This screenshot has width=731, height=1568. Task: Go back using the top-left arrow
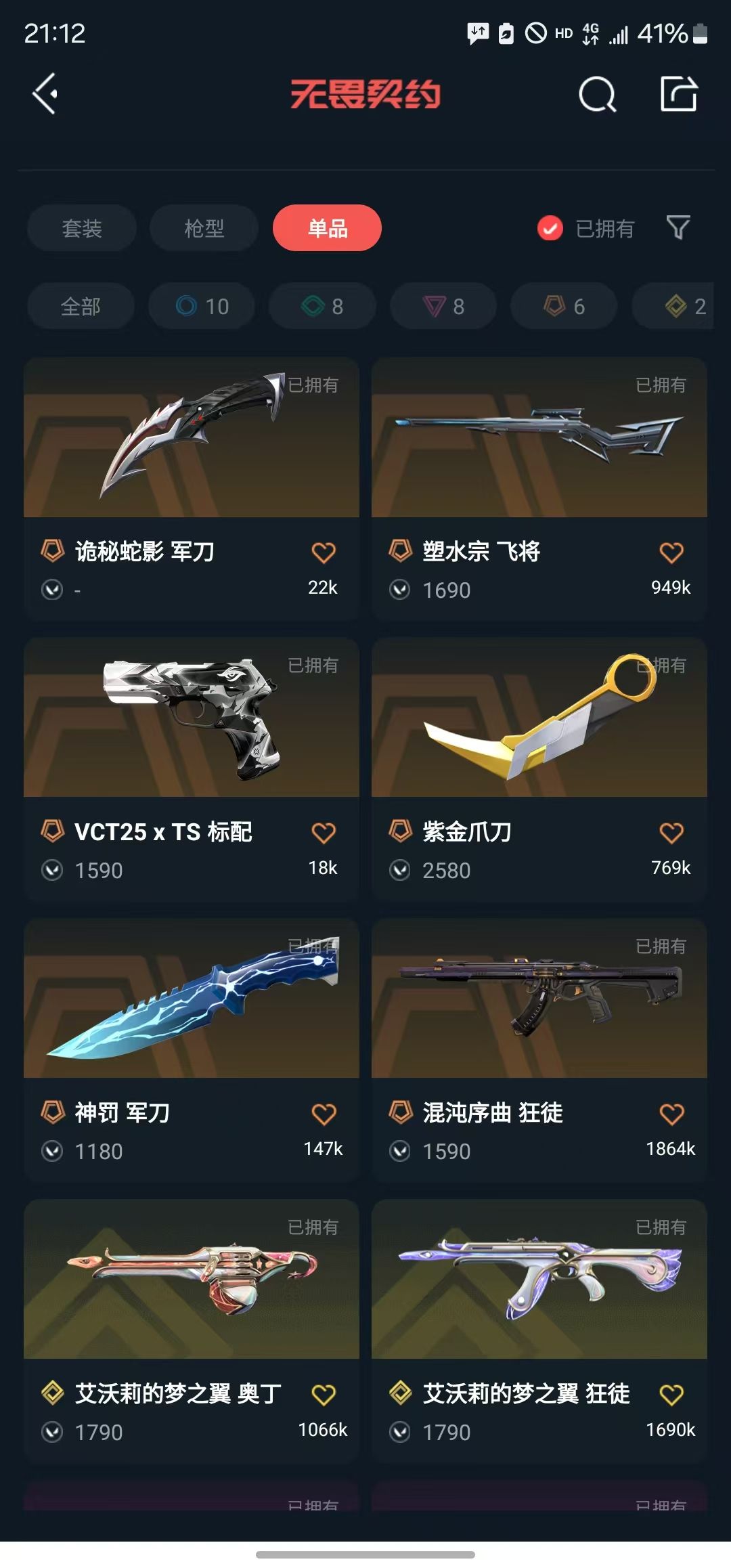click(45, 93)
